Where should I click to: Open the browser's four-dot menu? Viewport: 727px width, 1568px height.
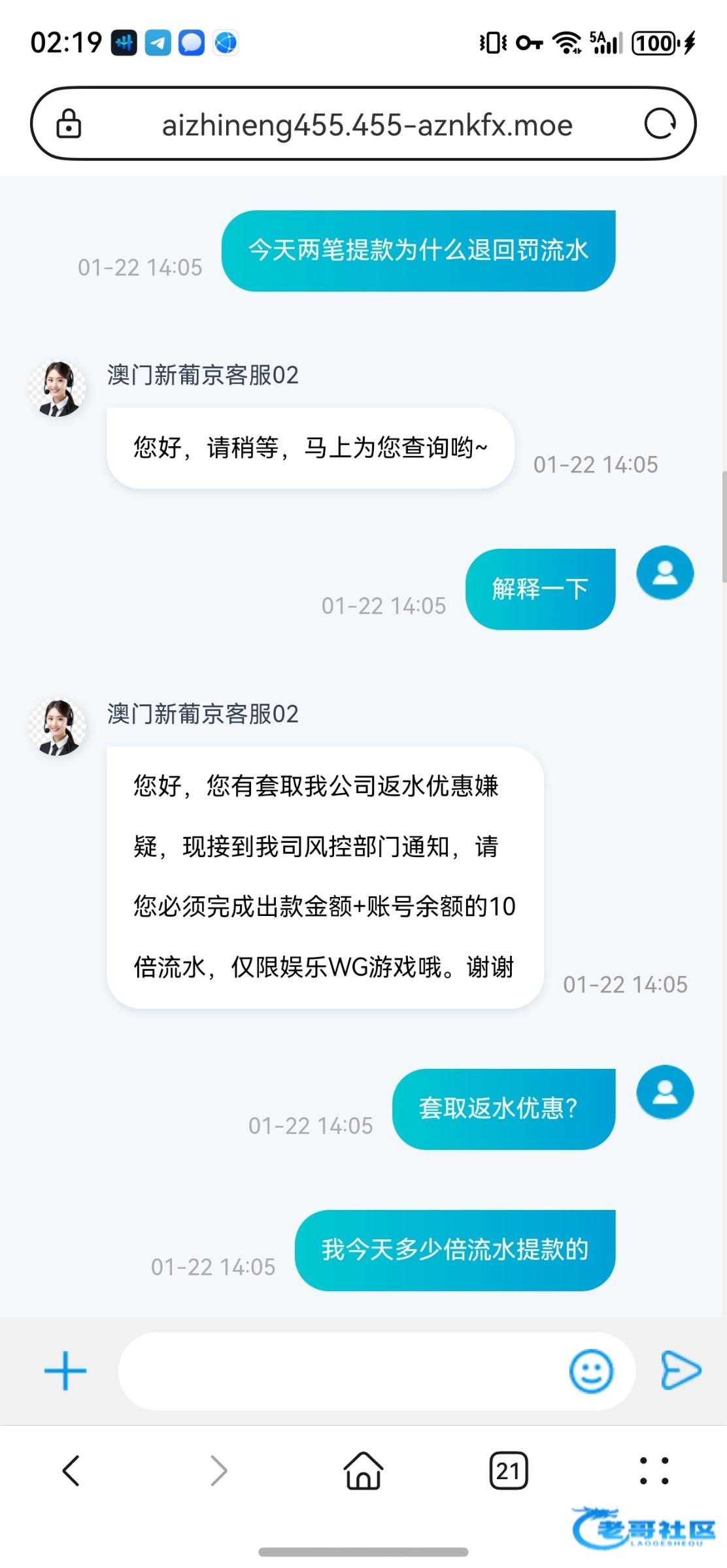pyautogui.click(x=654, y=1471)
